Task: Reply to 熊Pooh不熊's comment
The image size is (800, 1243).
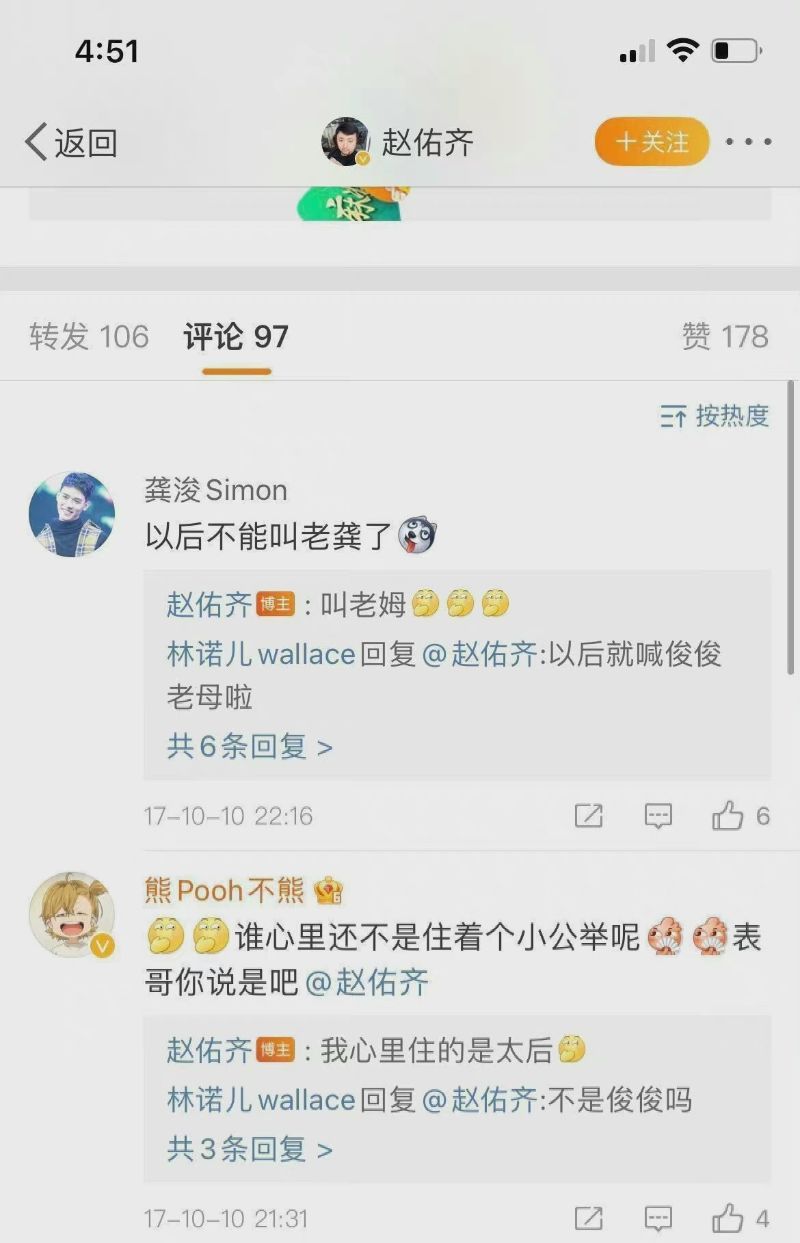Action: tap(658, 1218)
